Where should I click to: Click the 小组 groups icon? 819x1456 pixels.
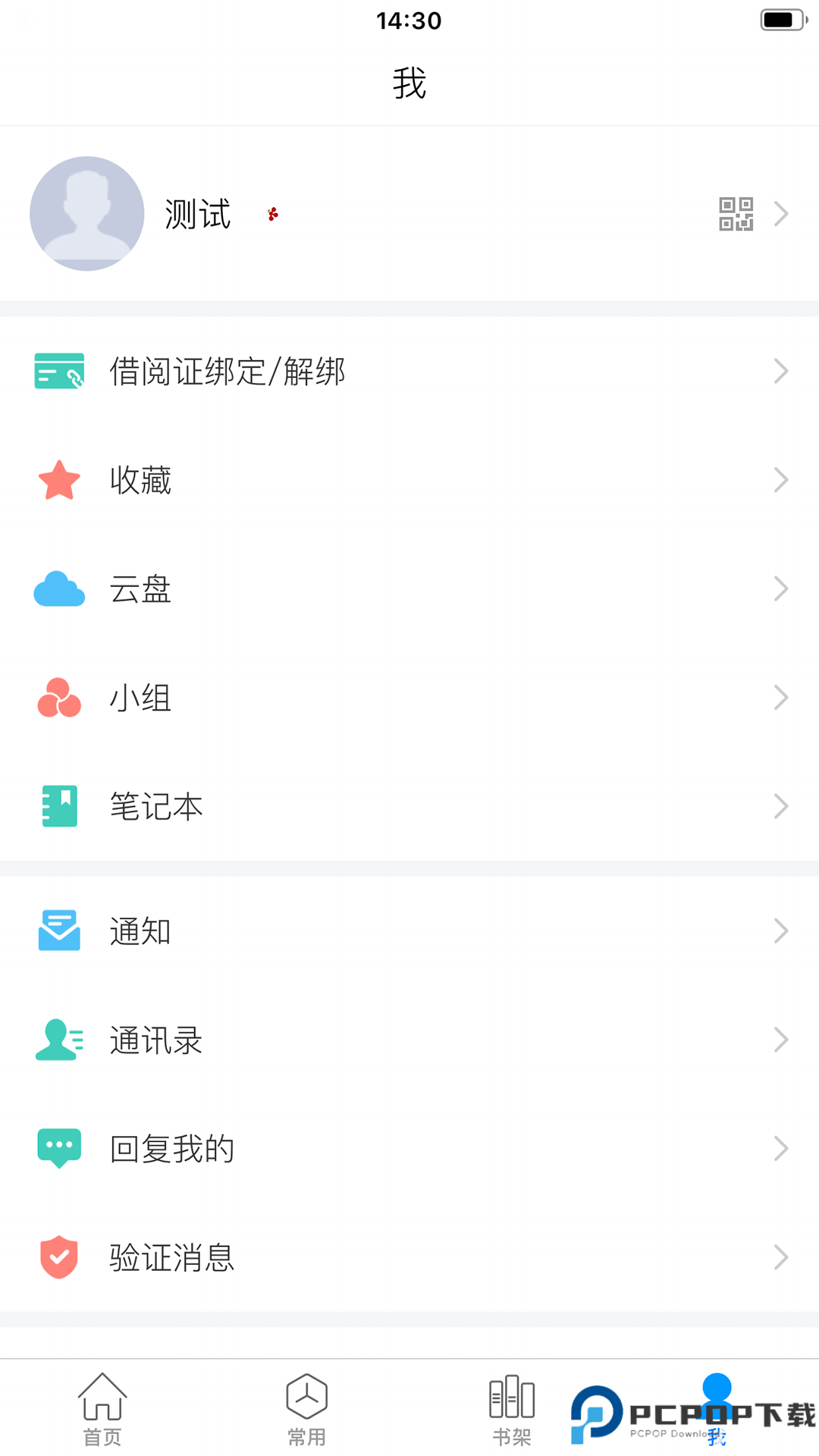pos(58,698)
